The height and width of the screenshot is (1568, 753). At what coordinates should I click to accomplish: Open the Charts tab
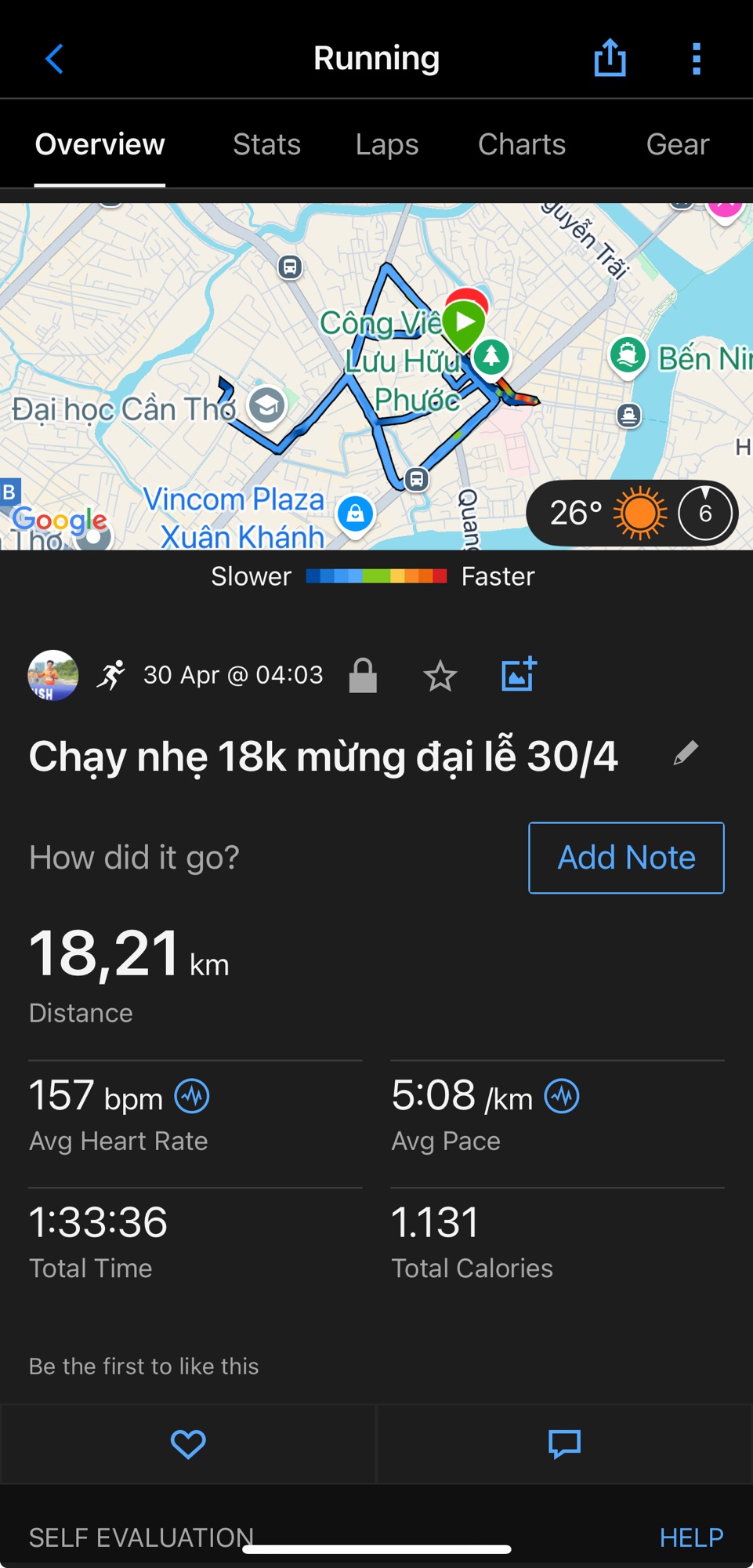(521, 144)
